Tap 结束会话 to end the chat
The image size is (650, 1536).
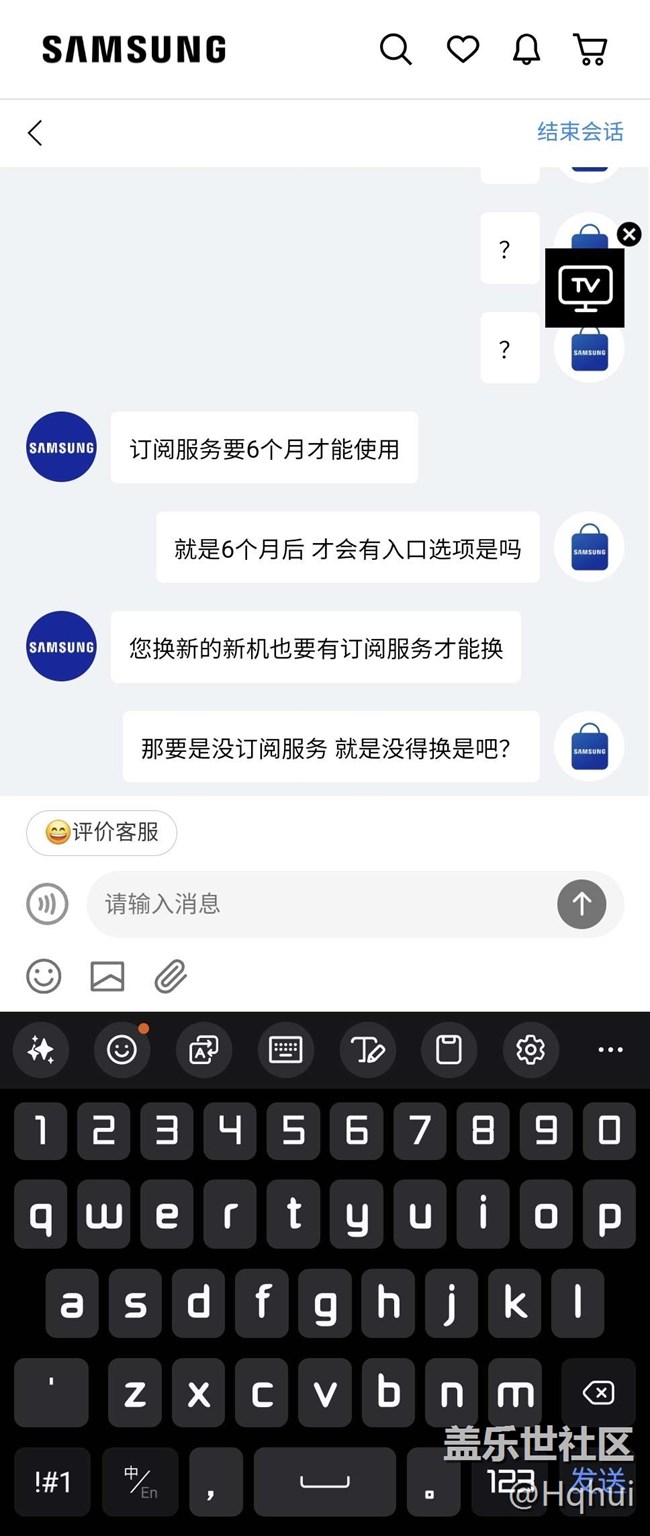[x=580, y=132]
